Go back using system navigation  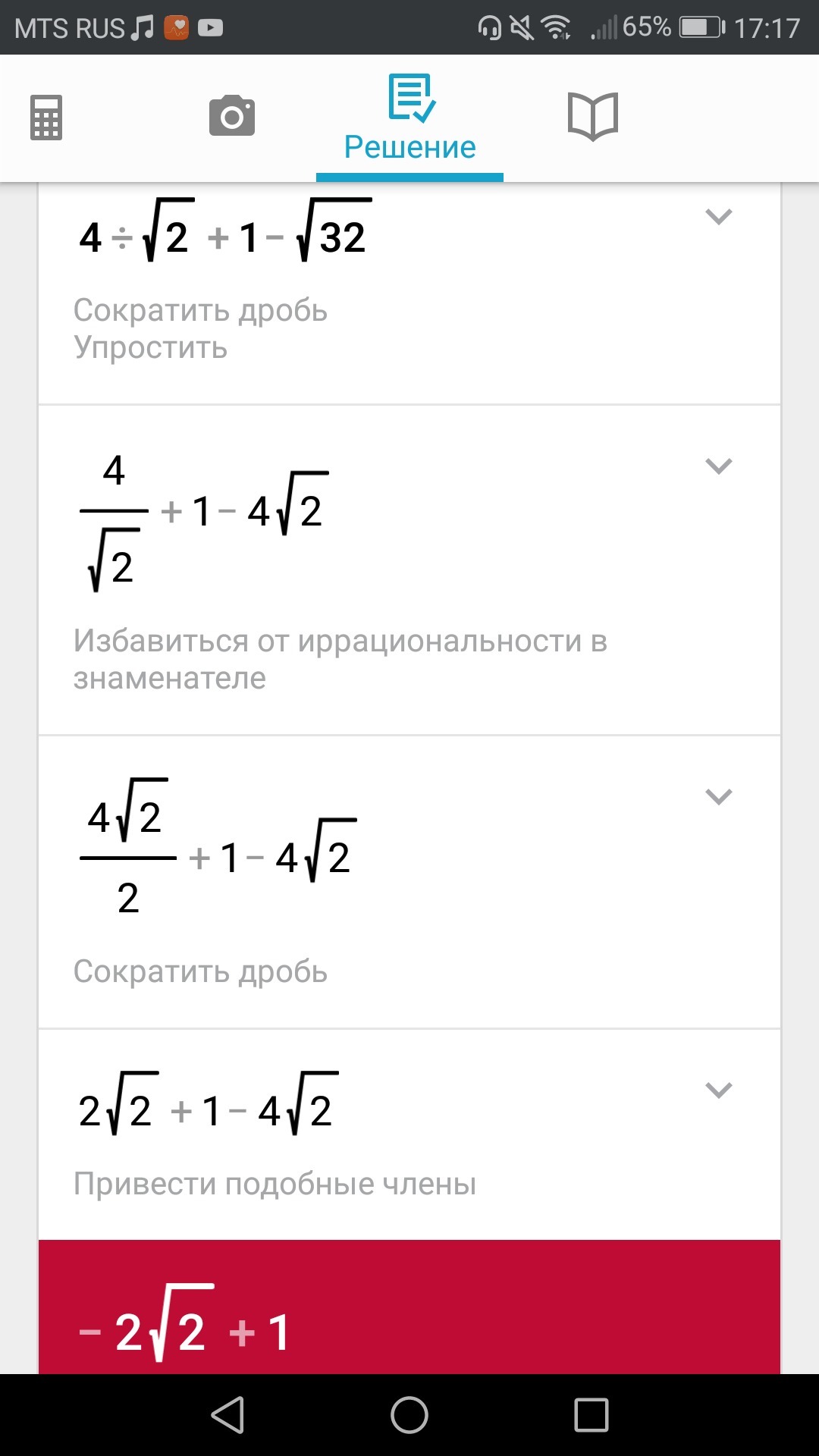pos(227,1415)
